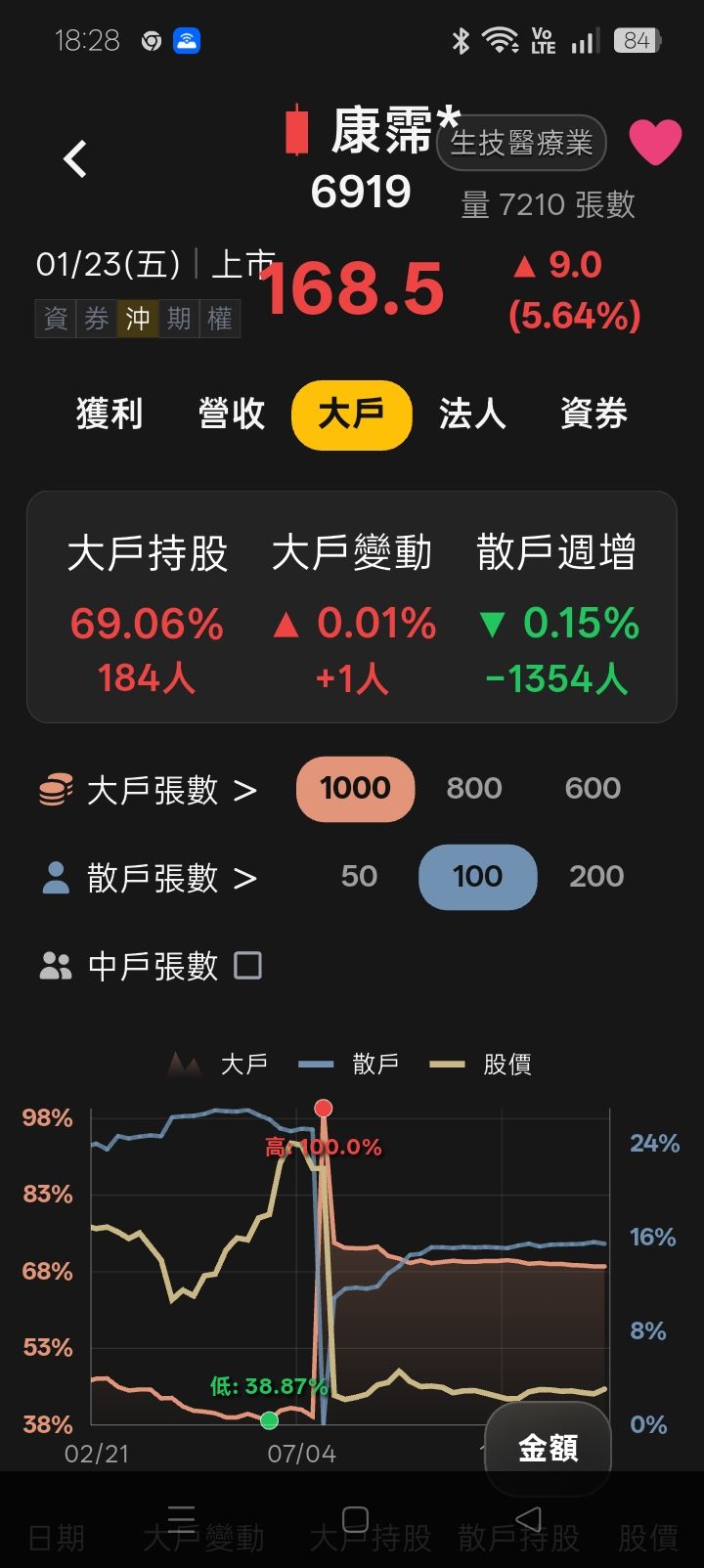Switch to the 獲利 tab
Screen dimensions: 704x1568
click(x=110, y=414)
